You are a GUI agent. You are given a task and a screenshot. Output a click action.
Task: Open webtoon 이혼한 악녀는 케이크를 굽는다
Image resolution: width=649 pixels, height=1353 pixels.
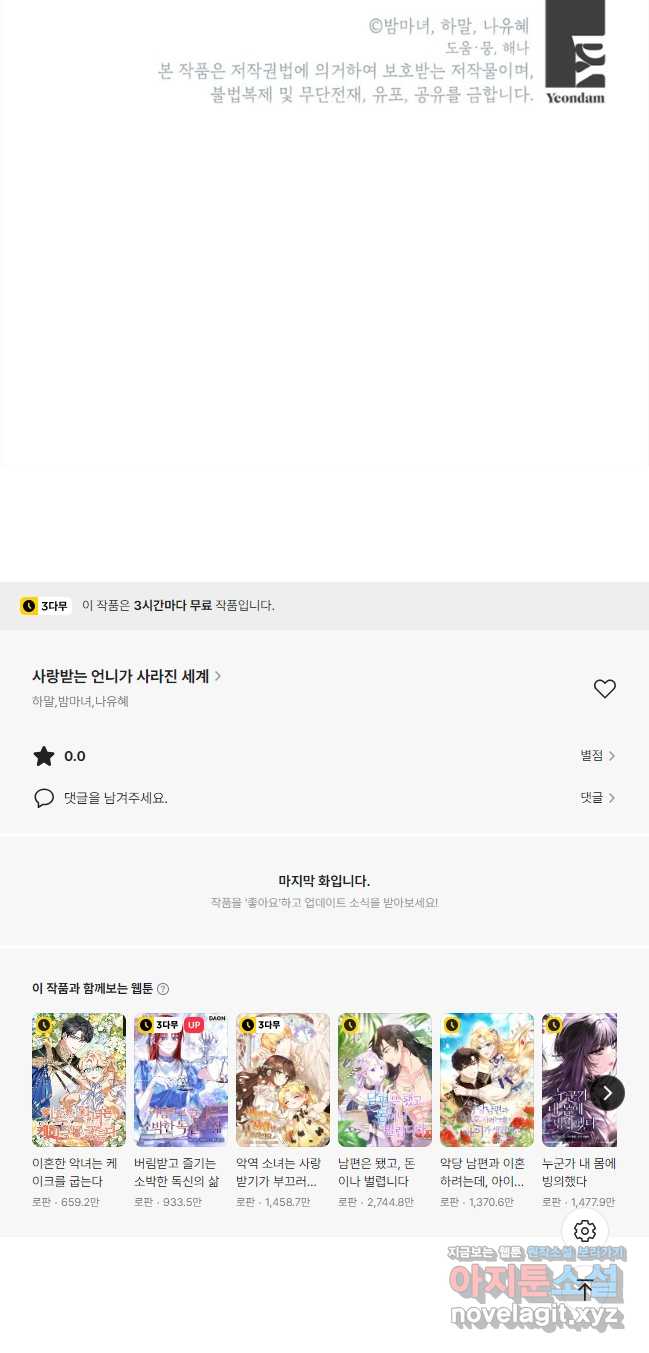pyautogui.click(x=79, y=1080)
